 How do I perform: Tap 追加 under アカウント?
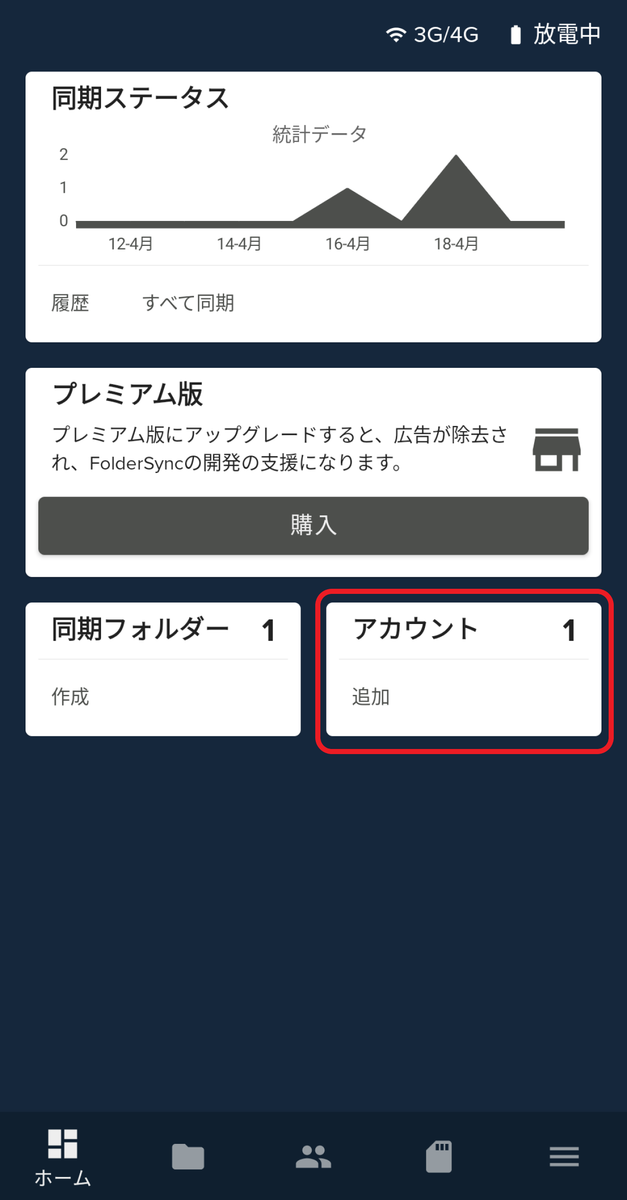point(371,697)
